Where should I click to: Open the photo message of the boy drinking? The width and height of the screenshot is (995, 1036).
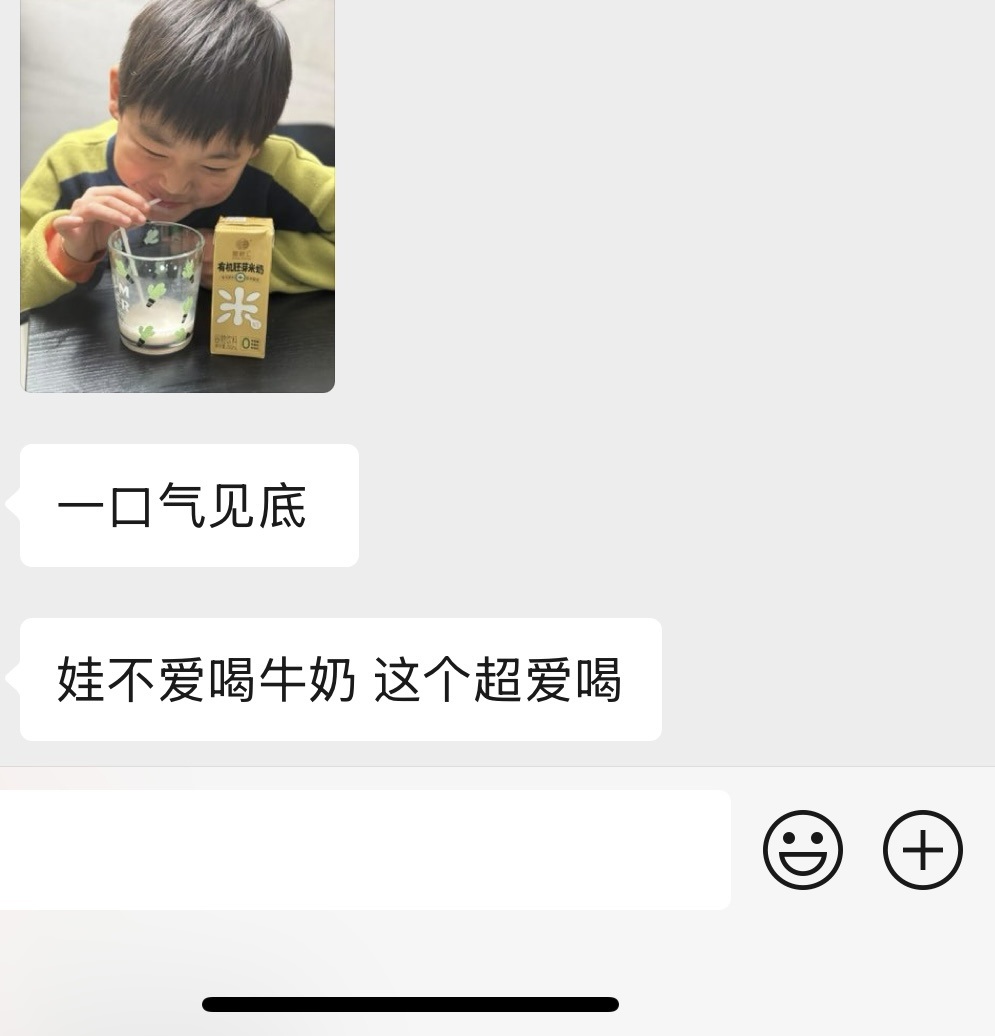click(x=177, y=195)
